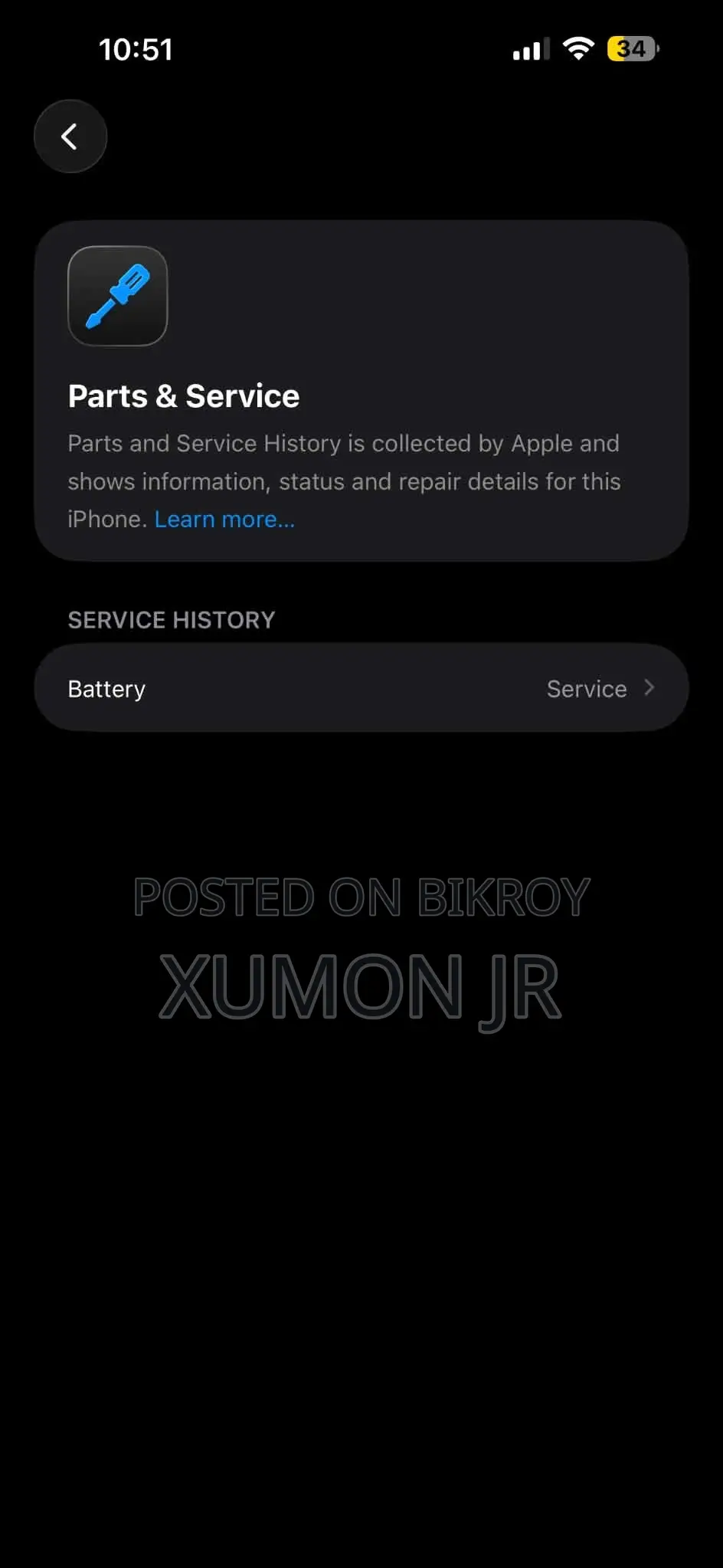Open the Learn more link
Screen dimensions: 723x1568
tap(224, 519)
